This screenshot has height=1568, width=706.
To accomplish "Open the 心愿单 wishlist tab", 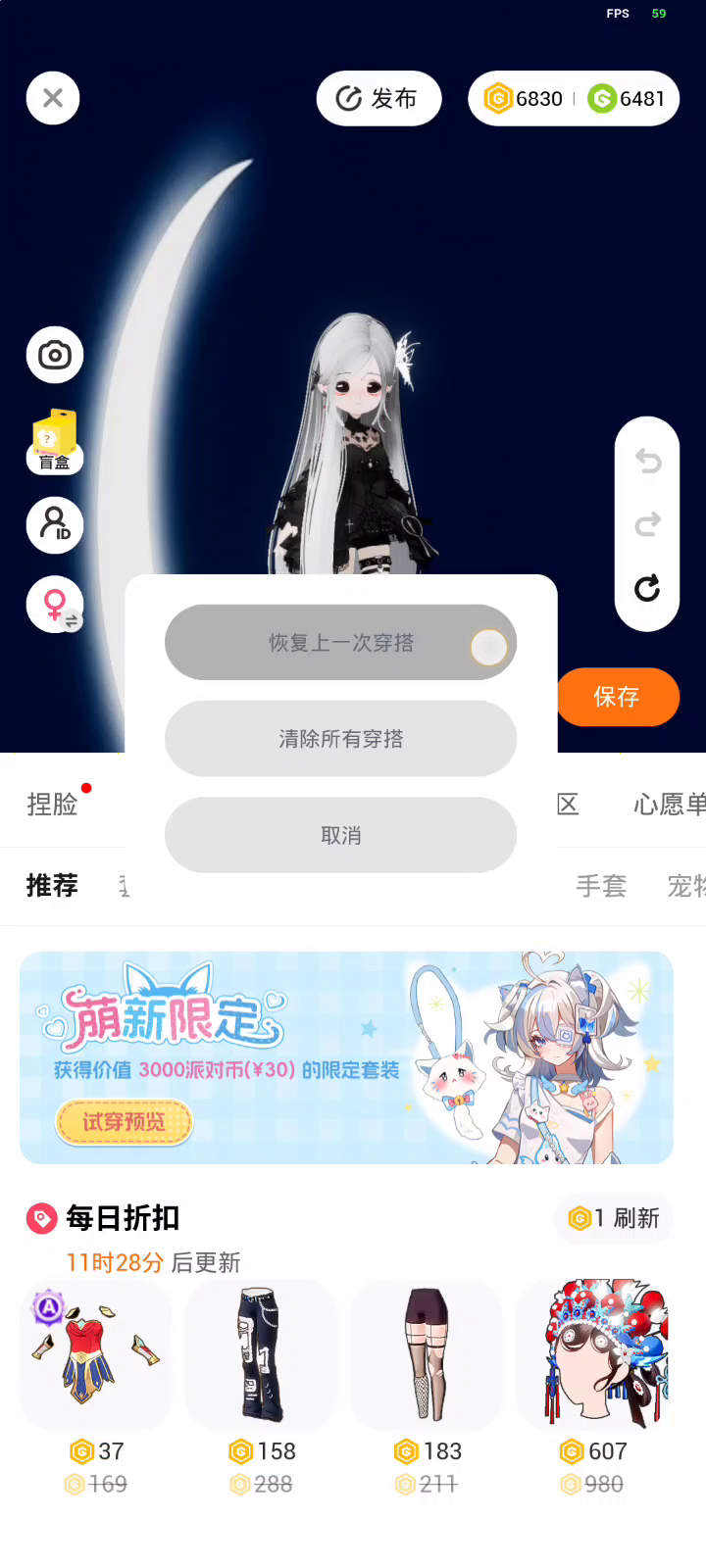I will click(669, 805).
